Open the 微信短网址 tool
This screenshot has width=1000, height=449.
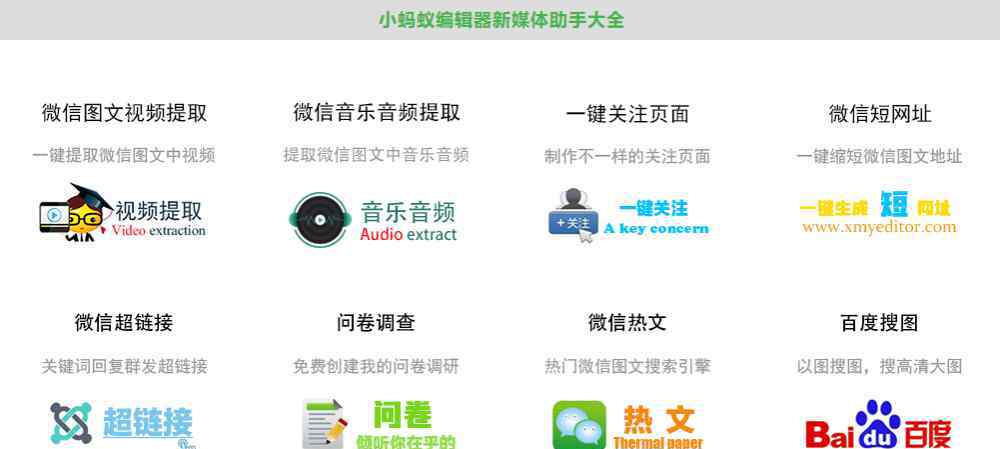coord(879,114)
